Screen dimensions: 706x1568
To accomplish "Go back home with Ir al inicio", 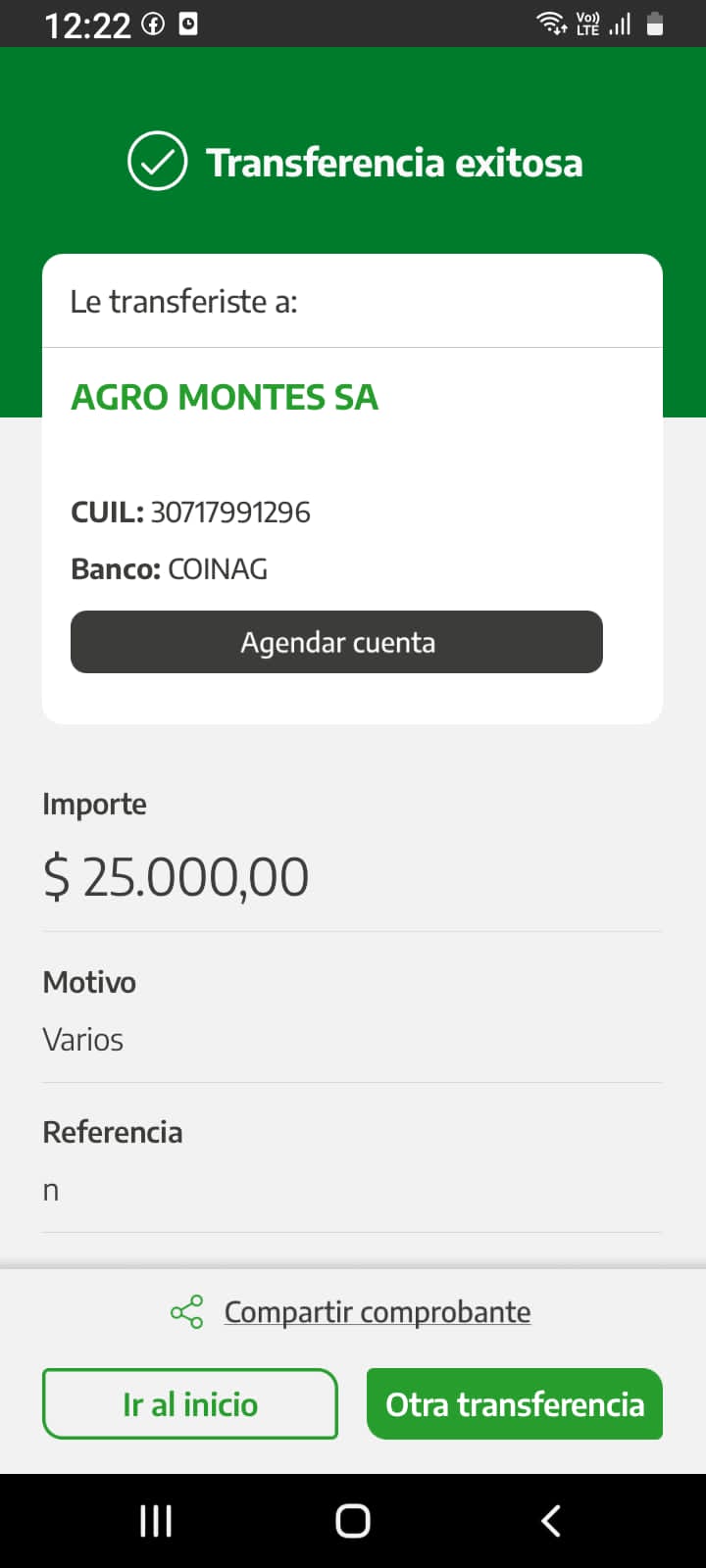I will click(190, 1403).
